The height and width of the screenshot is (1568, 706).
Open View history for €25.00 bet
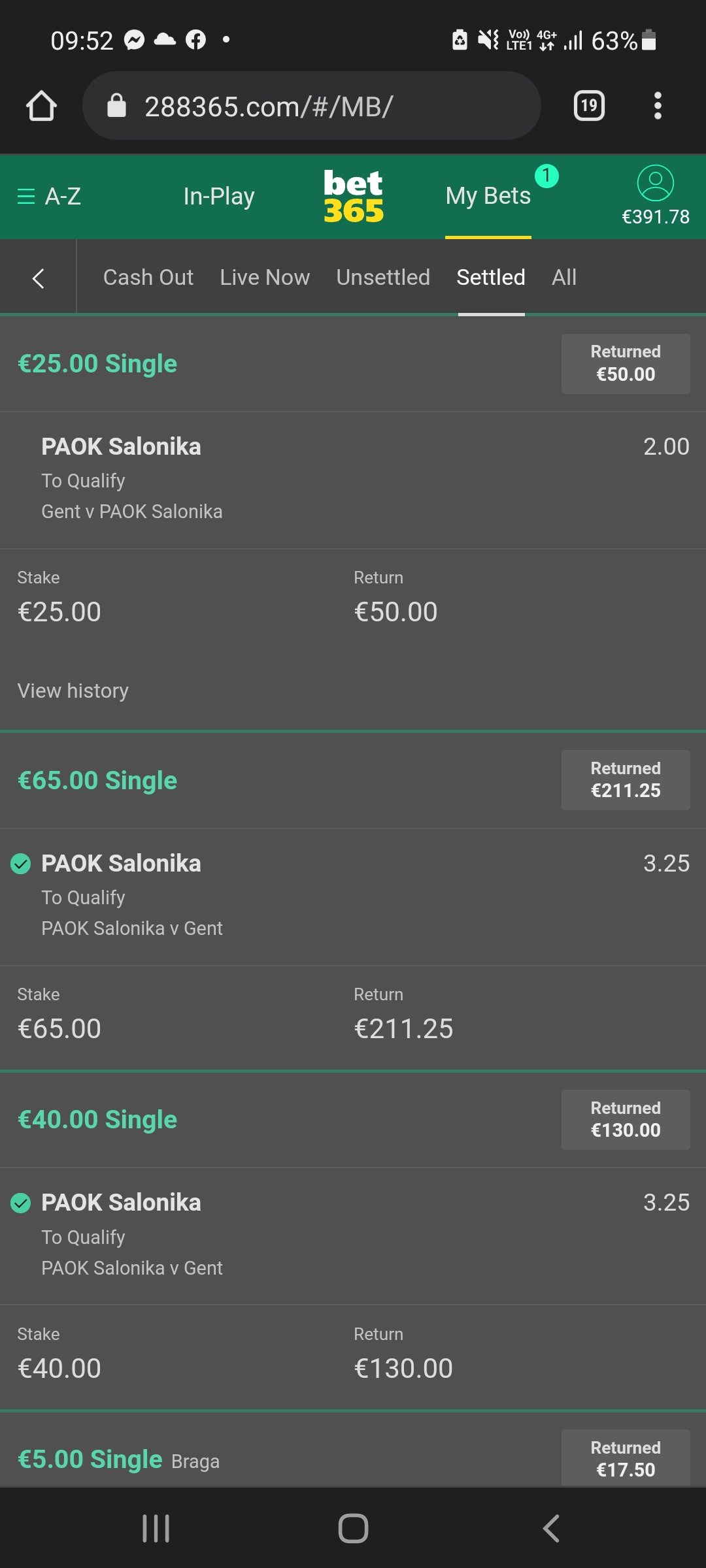(x=73, y=691)
